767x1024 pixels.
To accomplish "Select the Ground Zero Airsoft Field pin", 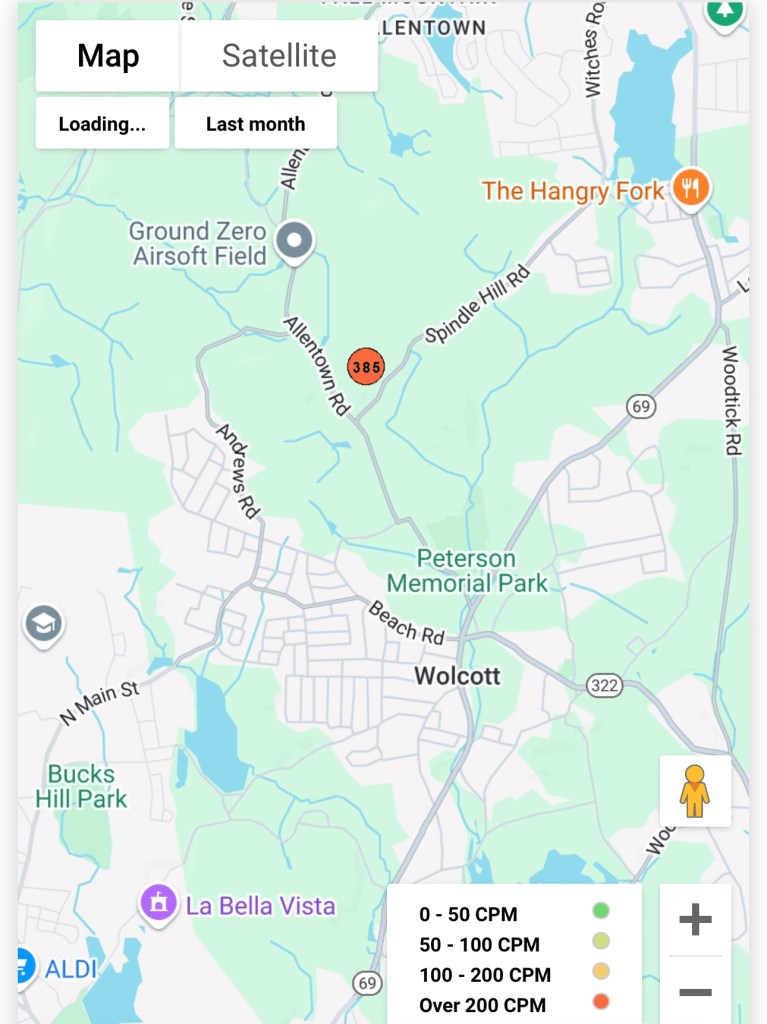I will [x=294, y=241].
